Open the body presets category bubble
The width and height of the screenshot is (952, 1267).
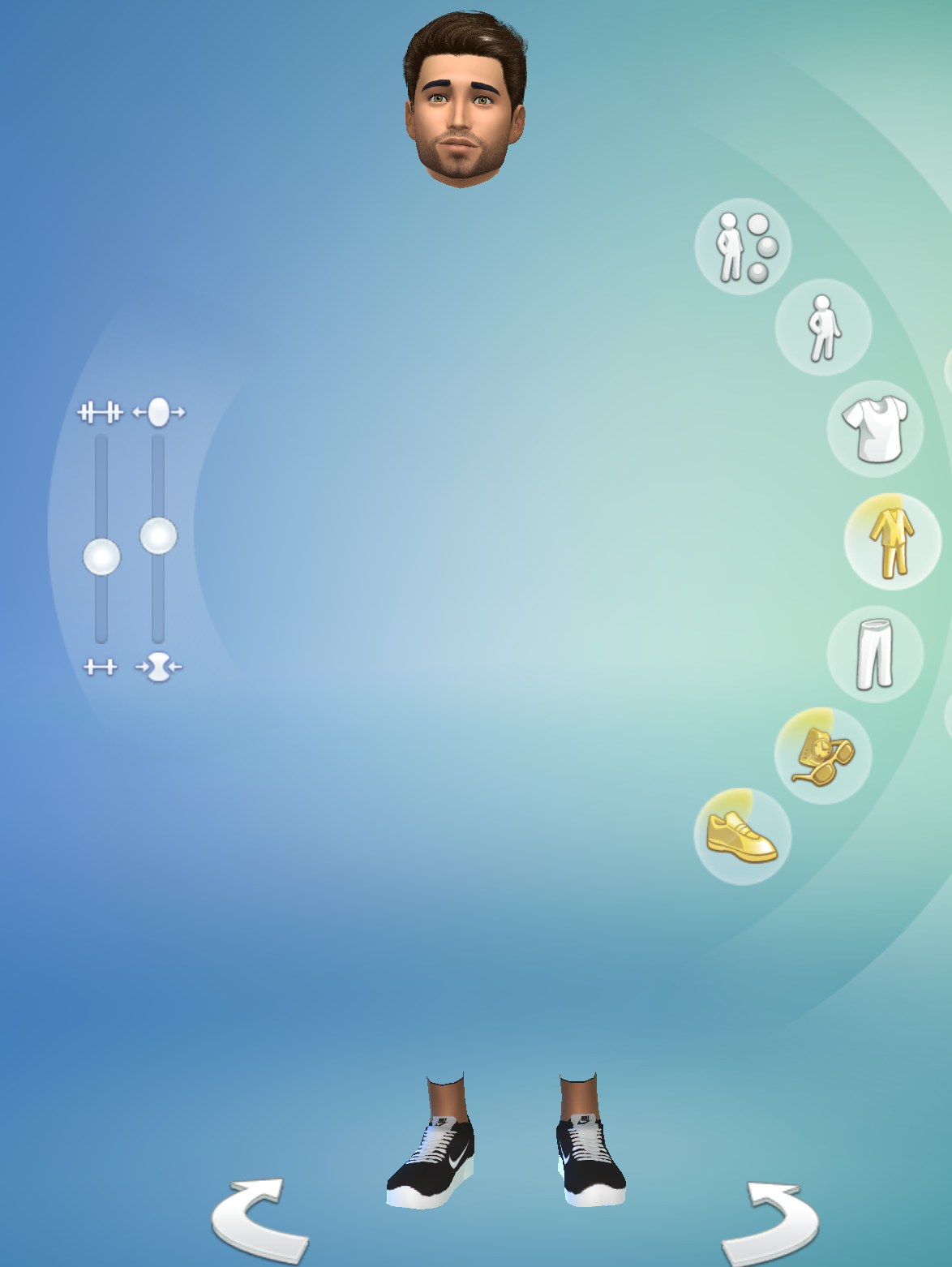point(743,247)
